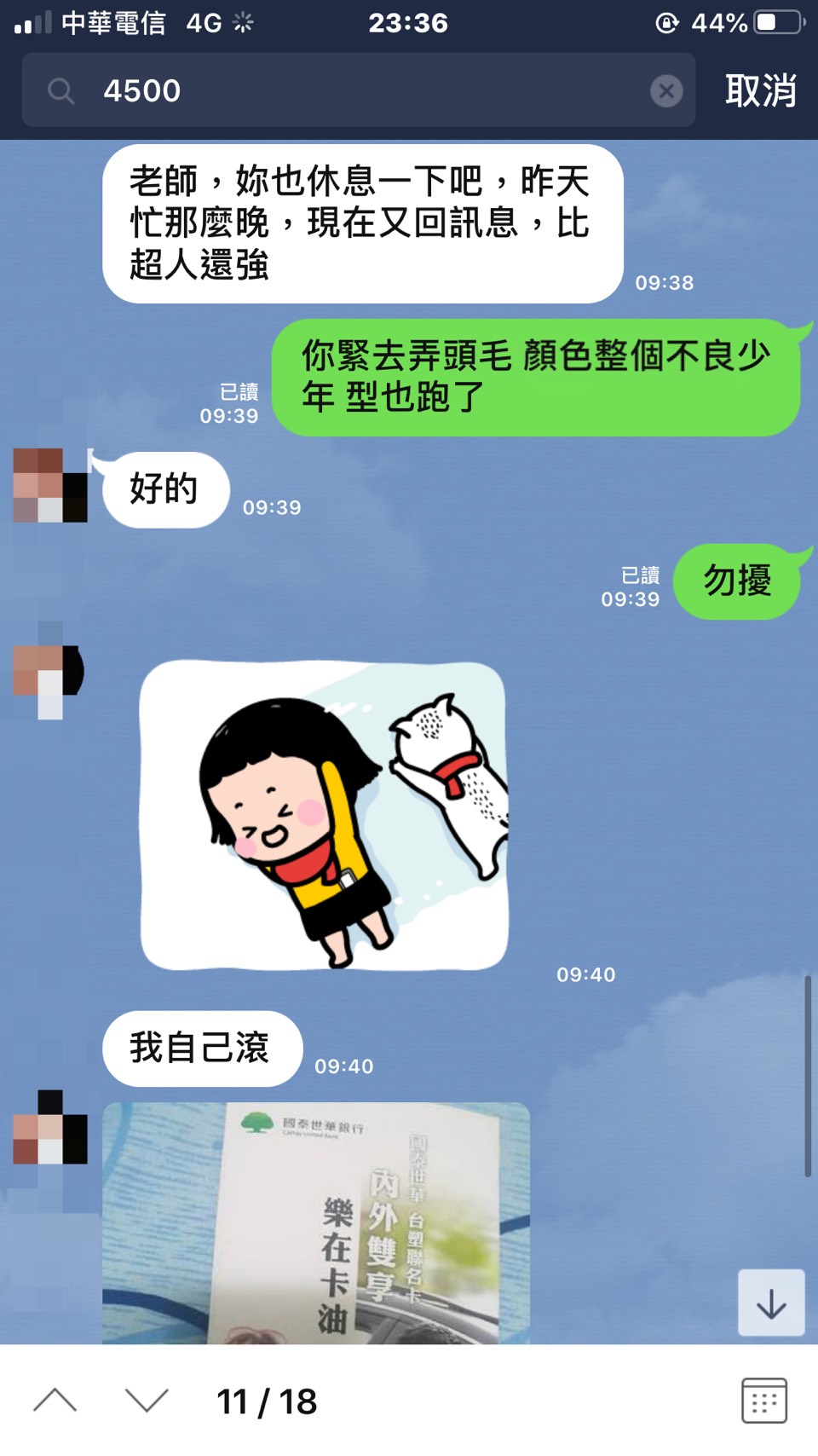Go to the next search result

tap(147, 1401)
